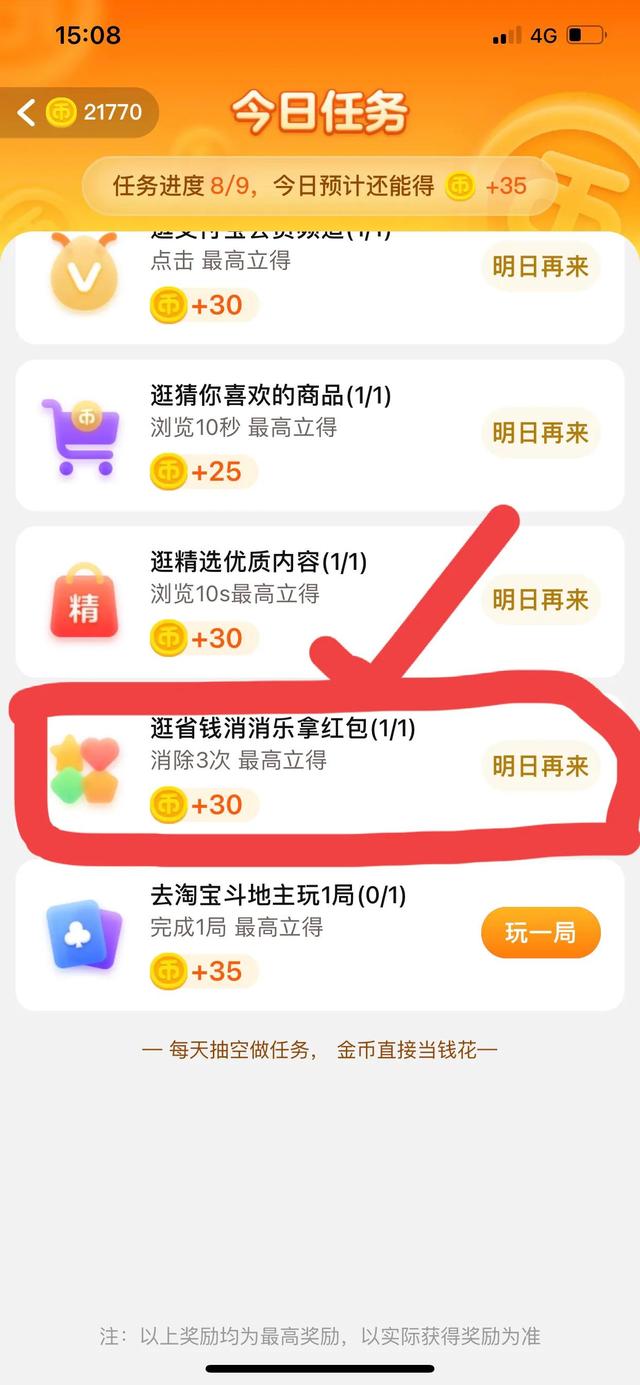Open the 去淘宝斗地主玩1局 task row
The image size is (640, 1385).
coord(320,935)
